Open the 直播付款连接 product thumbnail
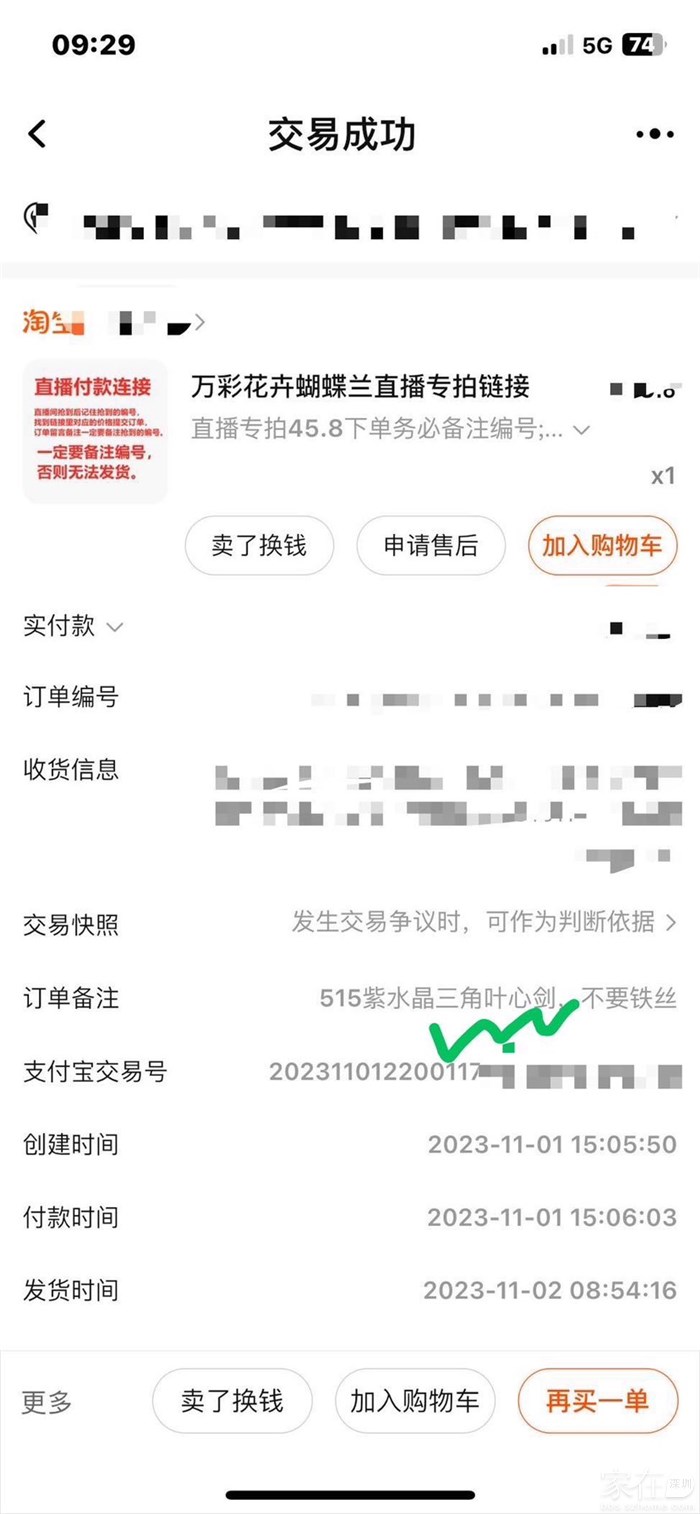The height and width of the screenshot is (1514, 700). [95, 430]
